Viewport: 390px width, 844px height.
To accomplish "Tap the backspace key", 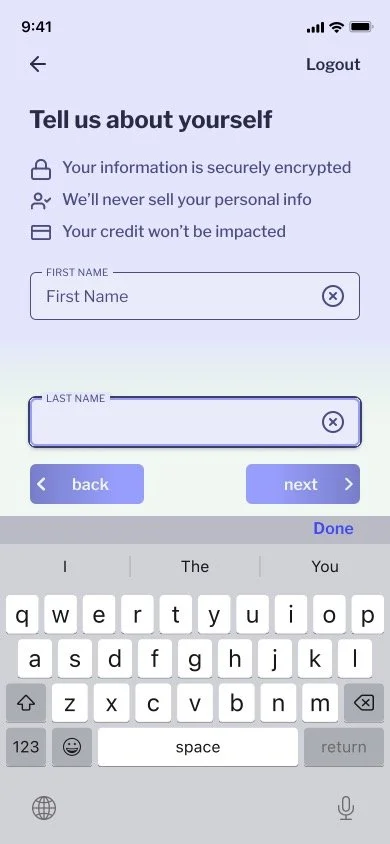I will point(364,702).
